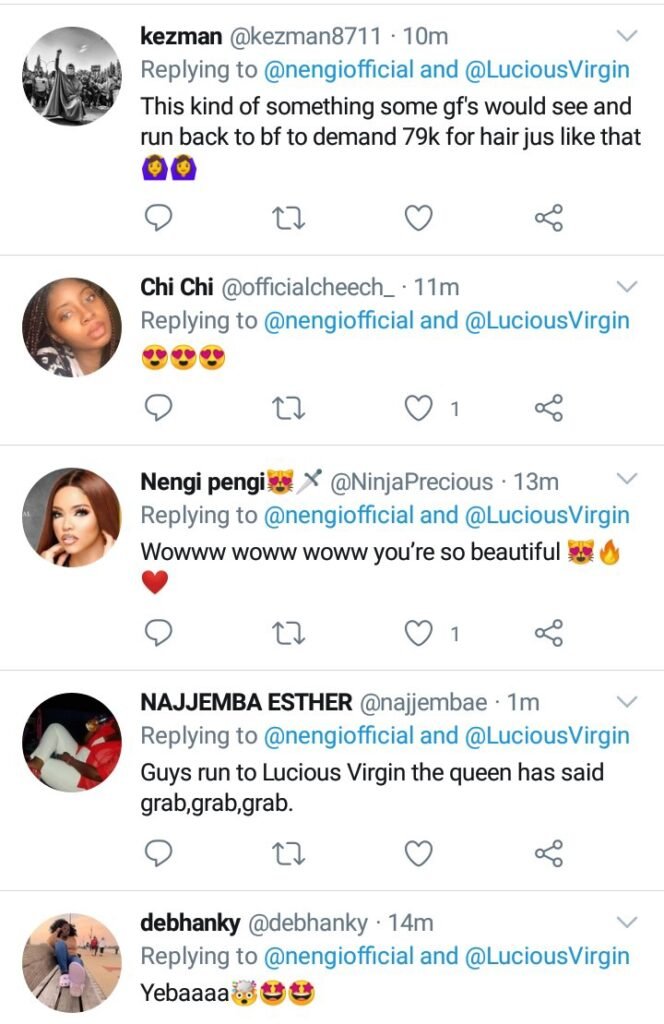This screenshot has height=1024, width=664.
Task: View Nengi pengi's profile avatar
Action: tap(71, 518)
